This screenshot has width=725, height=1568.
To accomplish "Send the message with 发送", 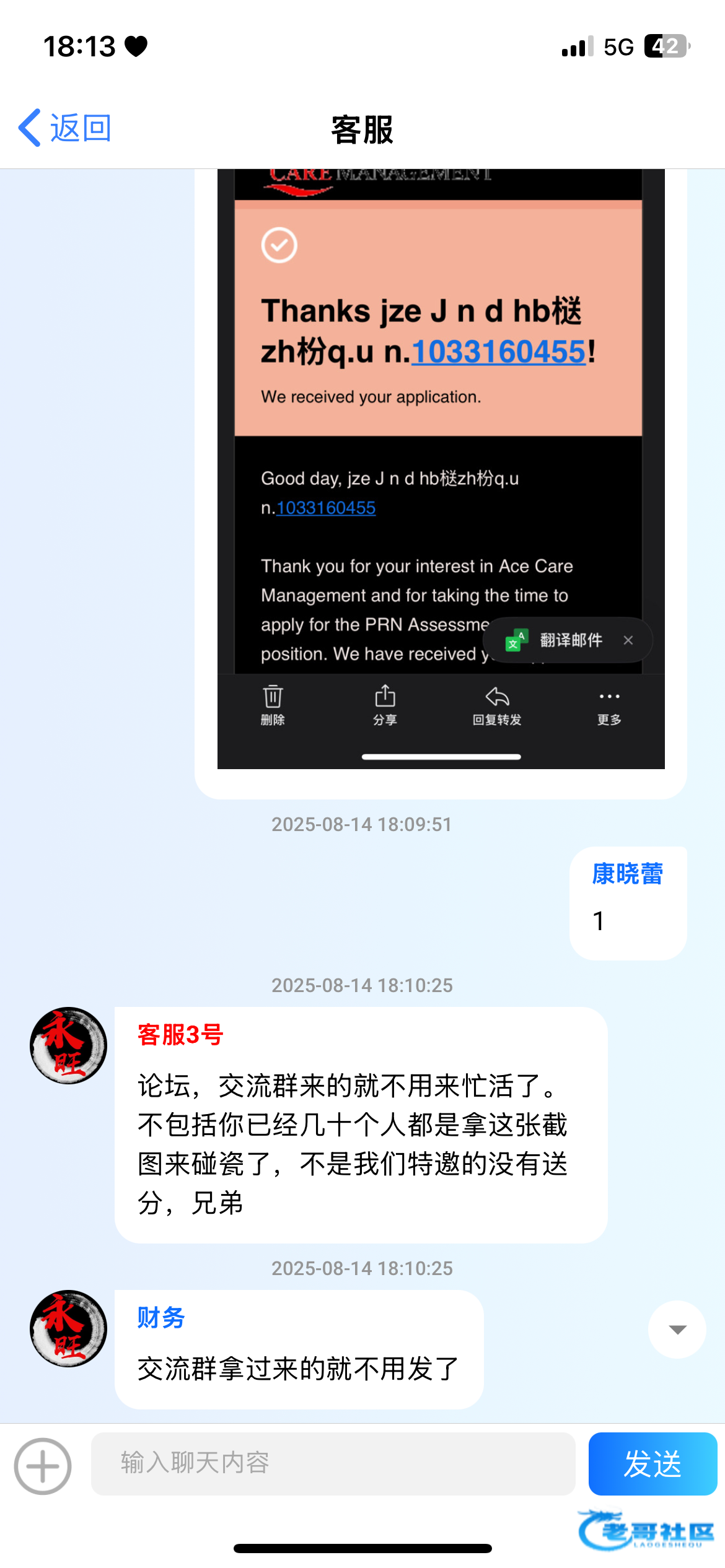I will tap(652, 1464).
